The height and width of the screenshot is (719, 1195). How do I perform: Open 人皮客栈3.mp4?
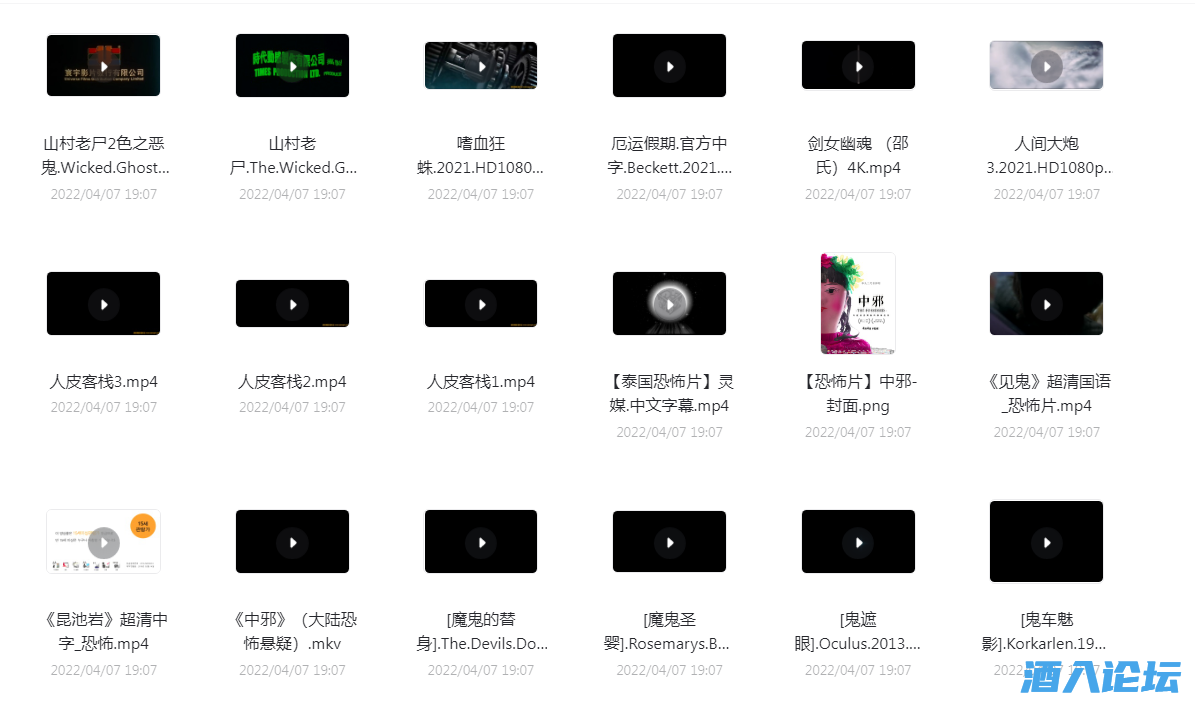[x=103, y=304]
